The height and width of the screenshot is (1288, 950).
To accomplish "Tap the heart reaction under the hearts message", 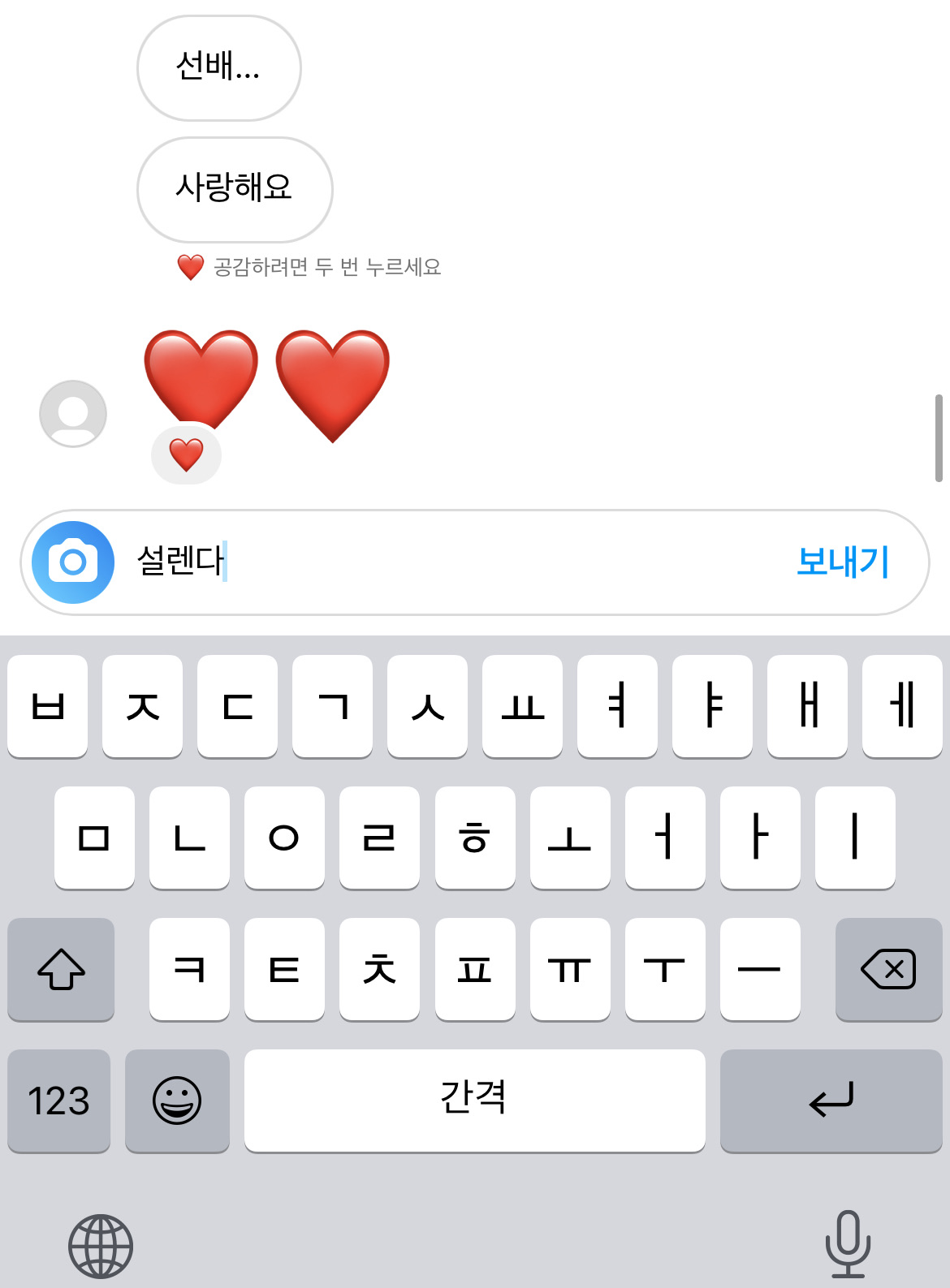I will [x=186, y=454].
